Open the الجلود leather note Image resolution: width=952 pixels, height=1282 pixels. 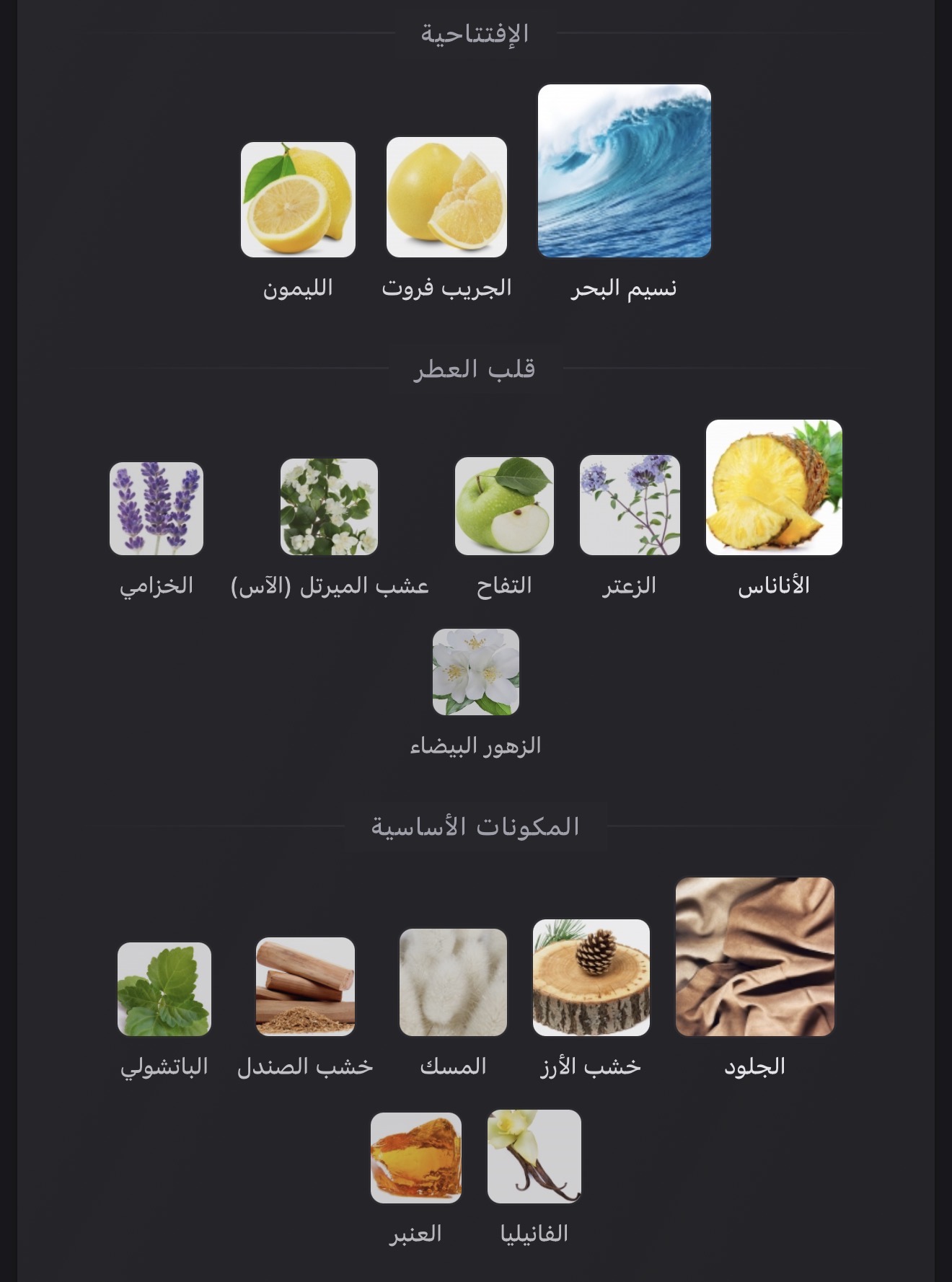754,957
